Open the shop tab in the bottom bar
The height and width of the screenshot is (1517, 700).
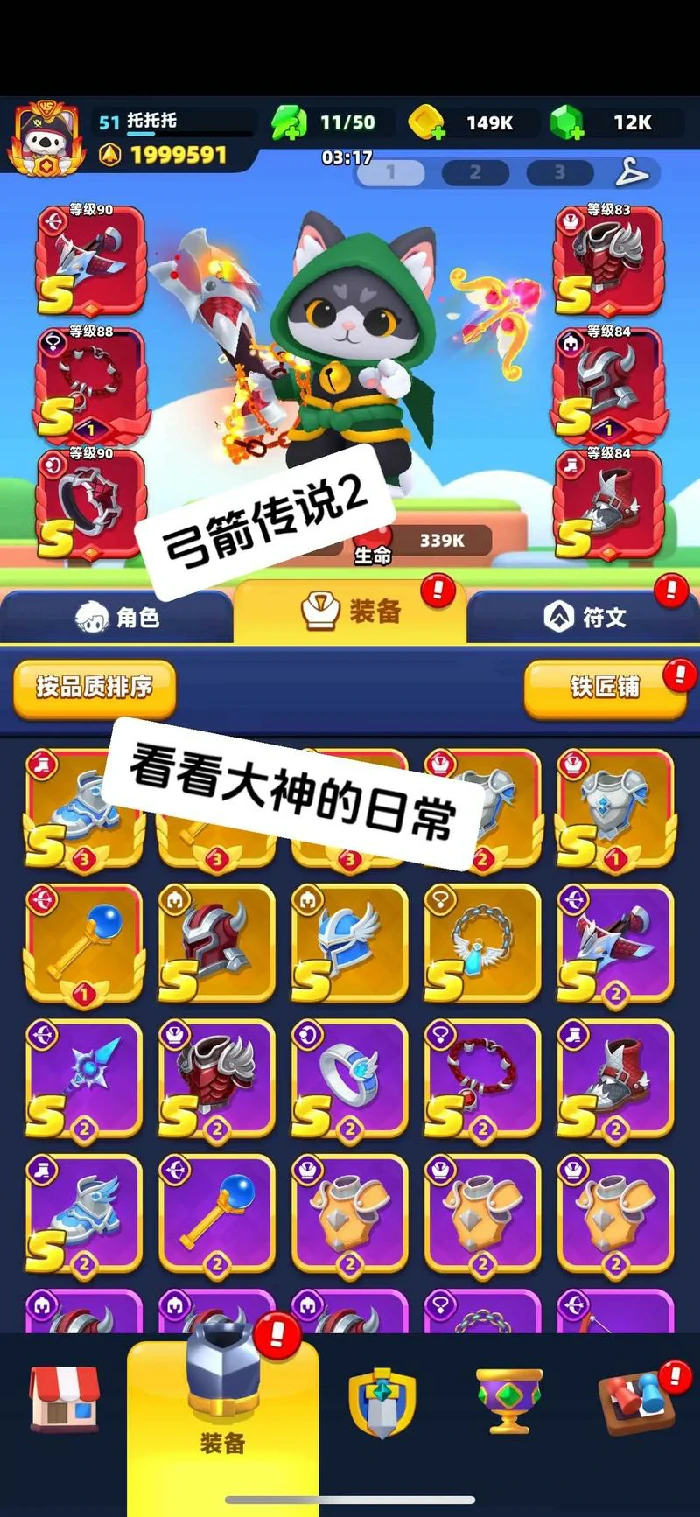coord(64,1398)
